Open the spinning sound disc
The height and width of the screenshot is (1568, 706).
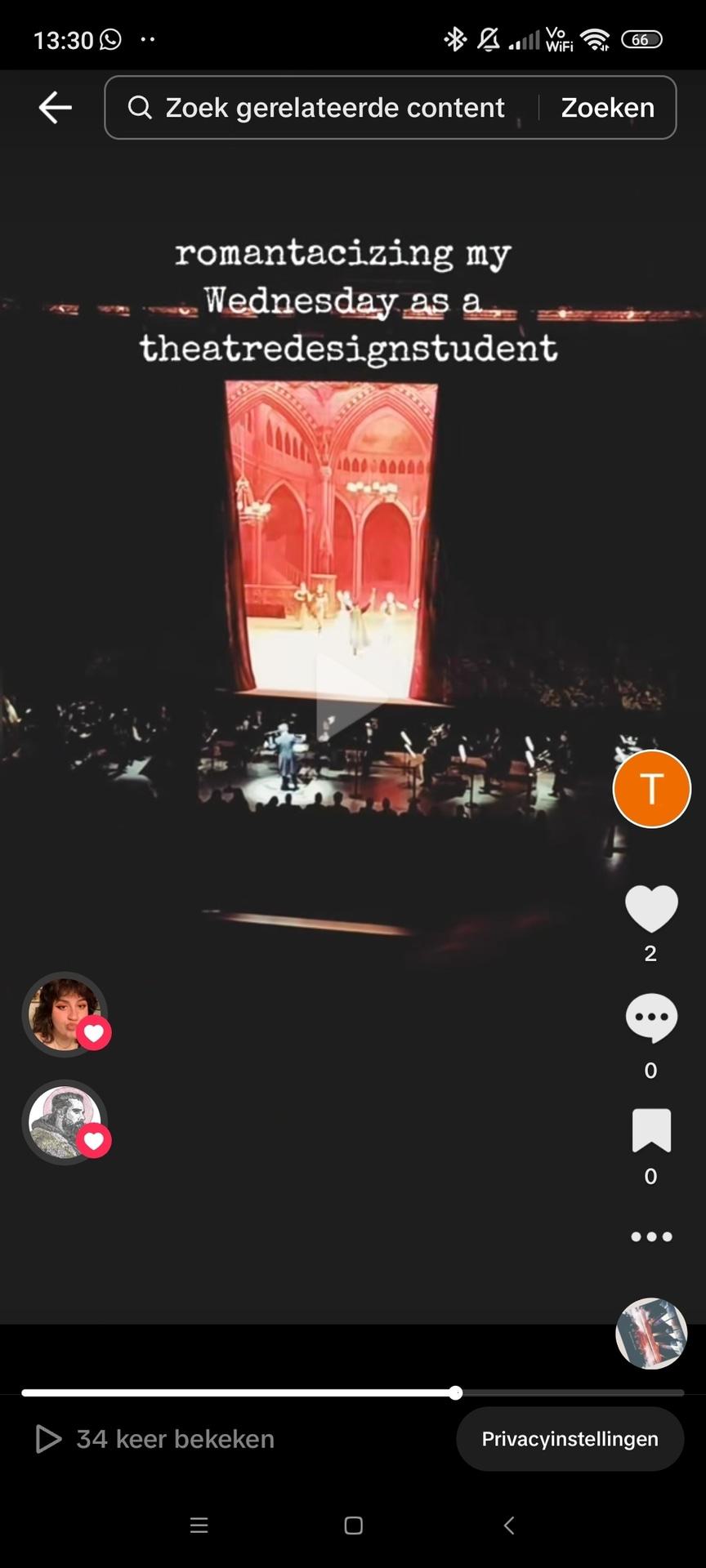click(x=651, y=1333)
